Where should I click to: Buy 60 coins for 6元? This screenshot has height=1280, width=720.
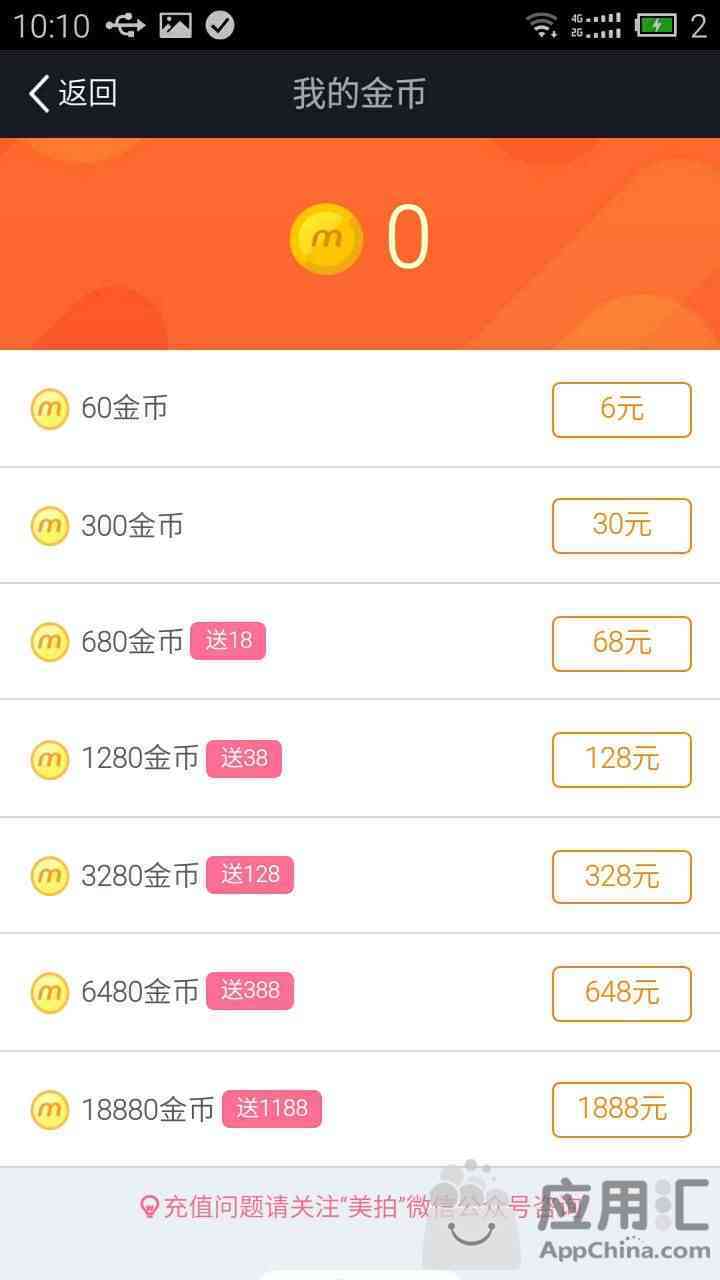[621, 409]
